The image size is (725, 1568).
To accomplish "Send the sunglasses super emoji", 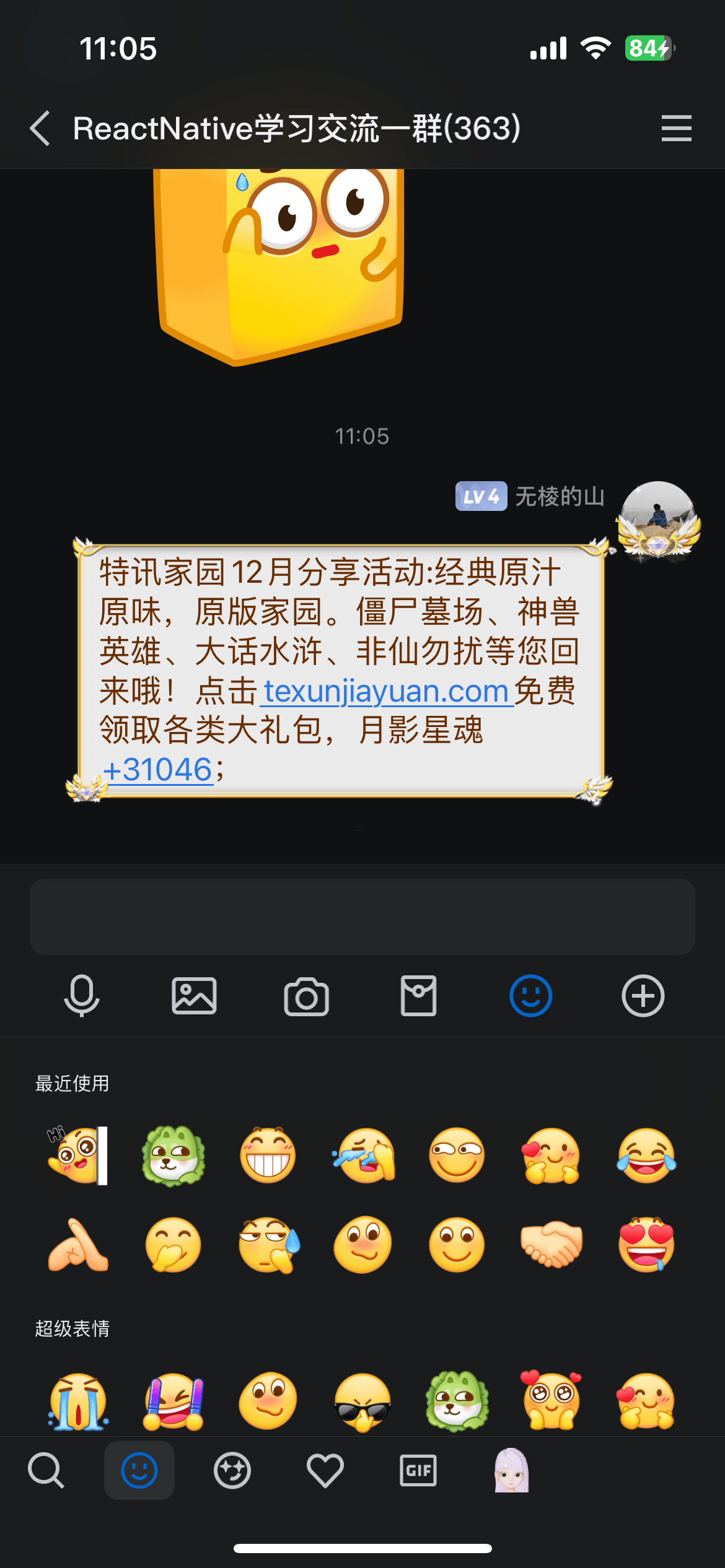I will pyautogui.click(x=362, y=1402).
